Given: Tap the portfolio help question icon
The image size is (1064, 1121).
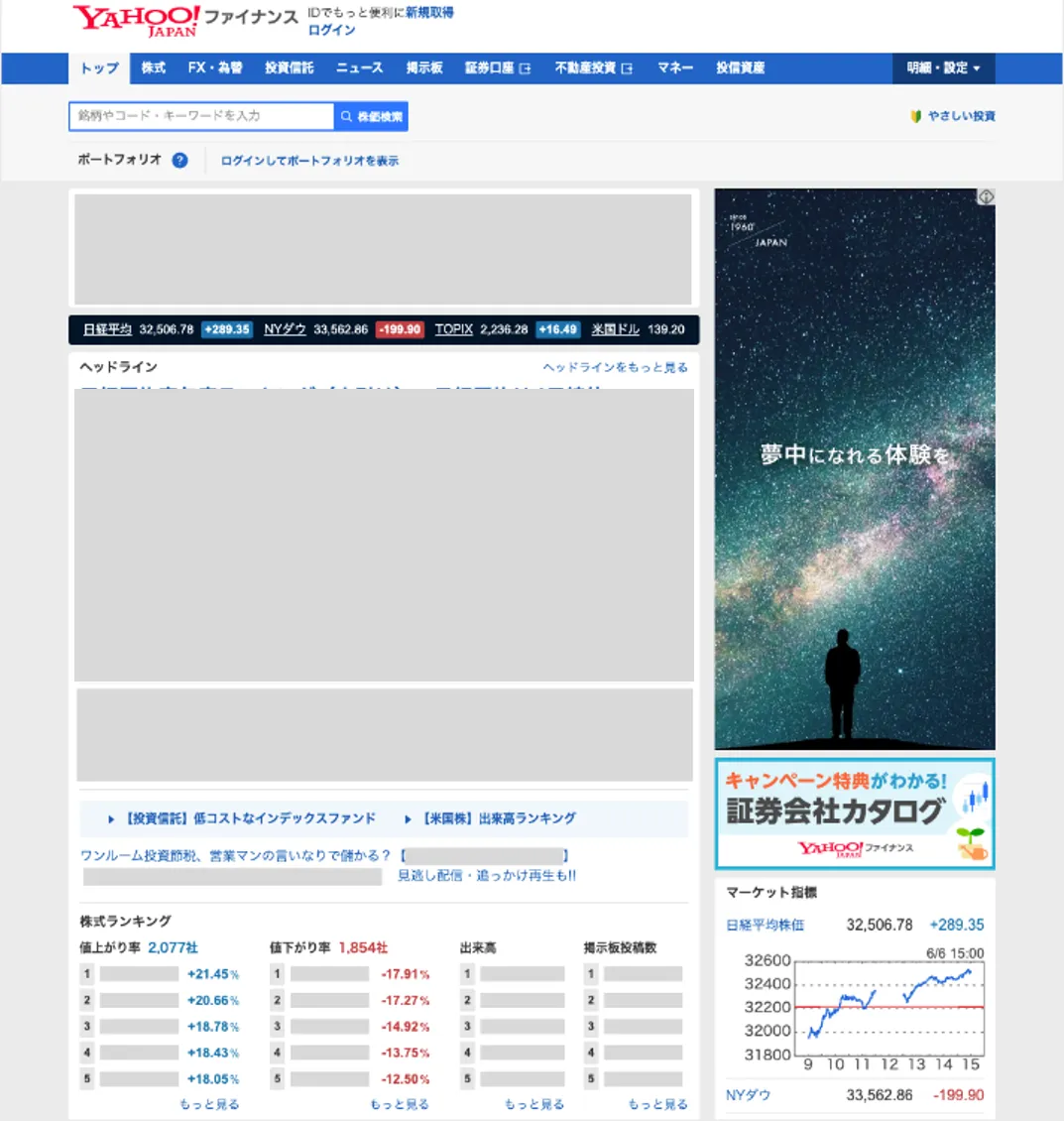Looking at the screenshot, I should tap(179, 160).
